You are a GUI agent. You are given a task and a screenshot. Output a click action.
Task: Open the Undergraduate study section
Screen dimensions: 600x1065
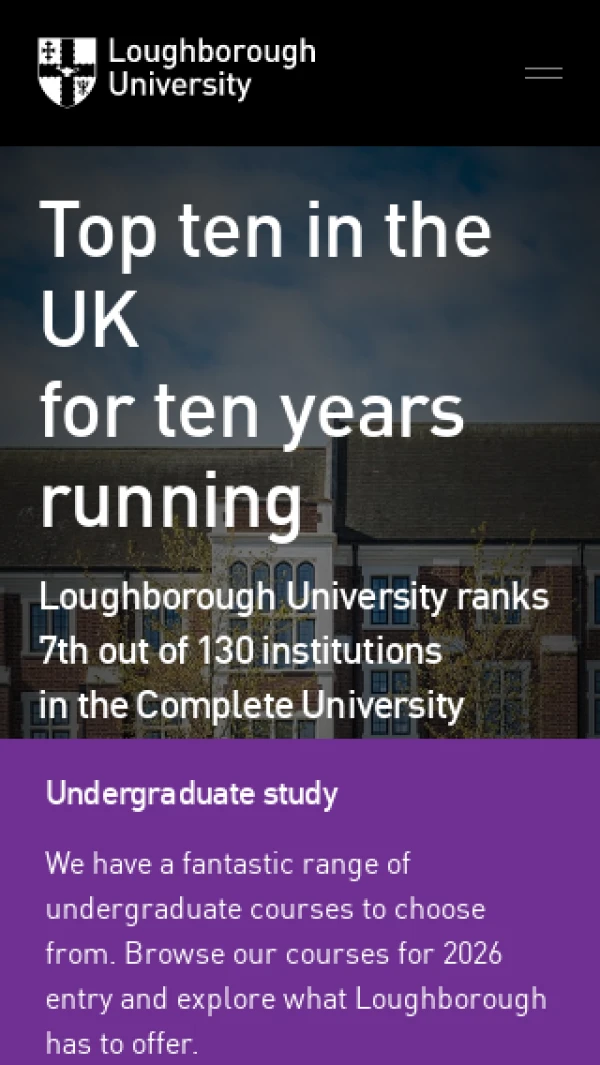(192, 794)
